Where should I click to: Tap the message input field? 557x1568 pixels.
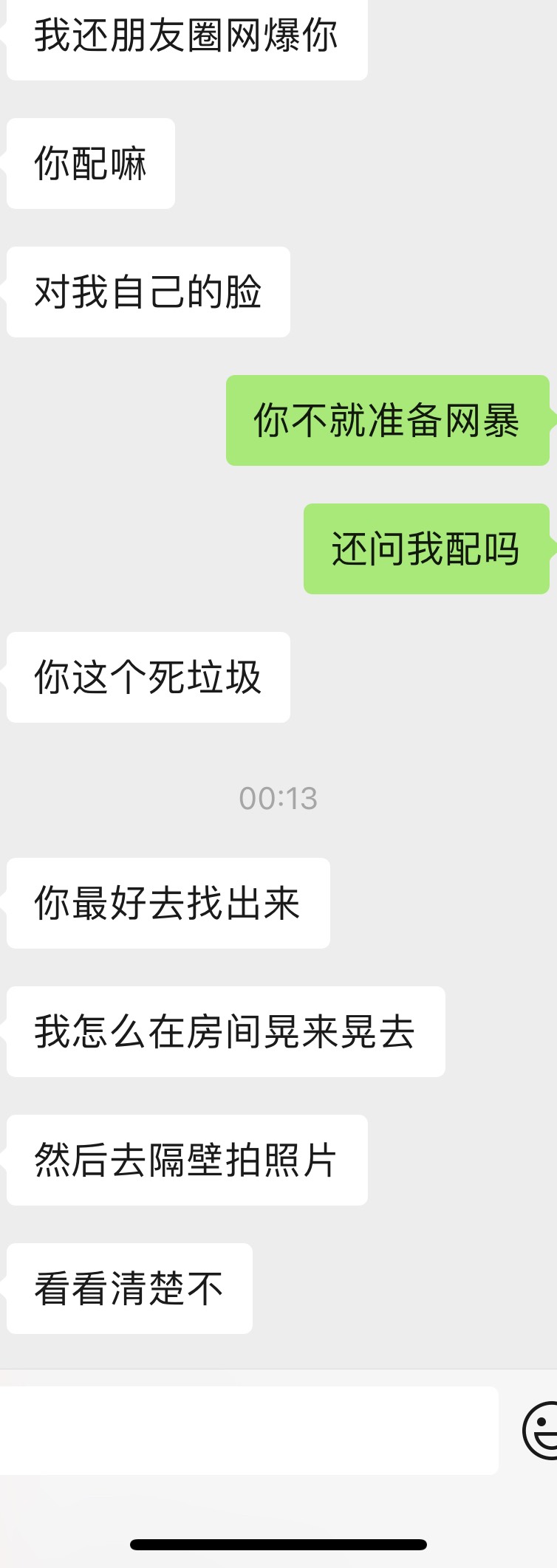[248, 1430]
